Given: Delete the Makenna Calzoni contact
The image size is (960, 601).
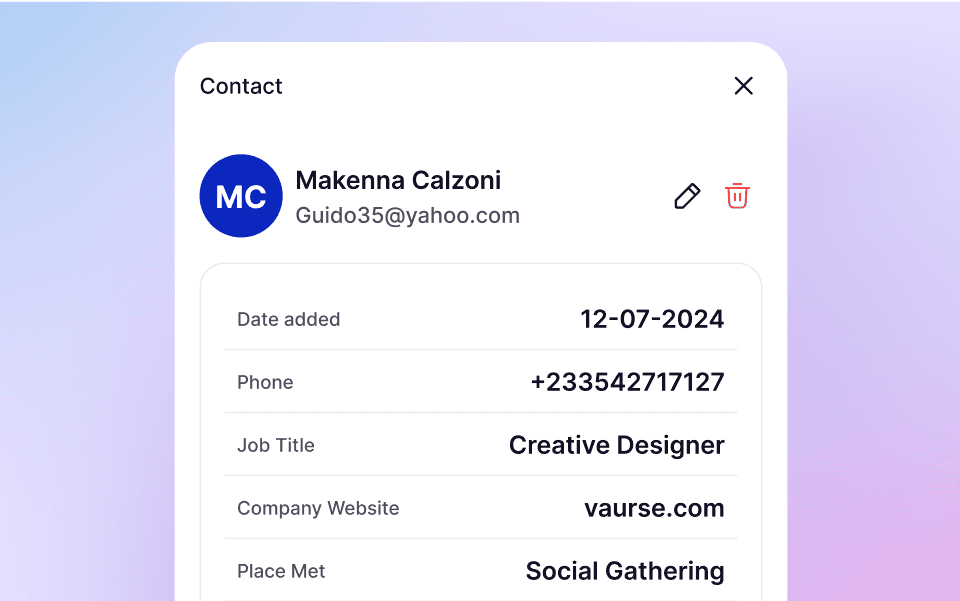Looking at the screenshot, I should point(737,196).
